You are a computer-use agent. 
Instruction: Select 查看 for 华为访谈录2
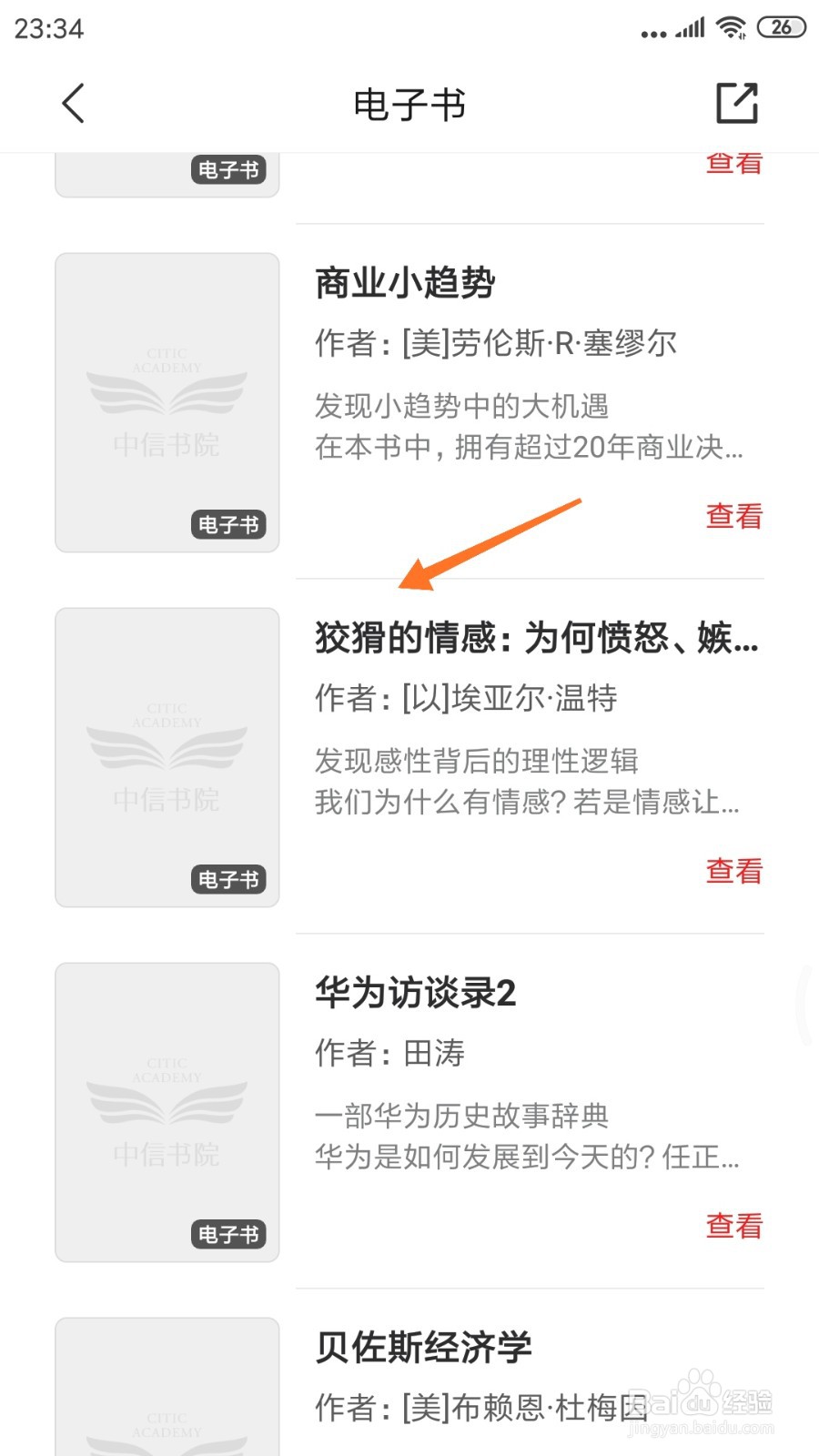[x=733, y=1226]
